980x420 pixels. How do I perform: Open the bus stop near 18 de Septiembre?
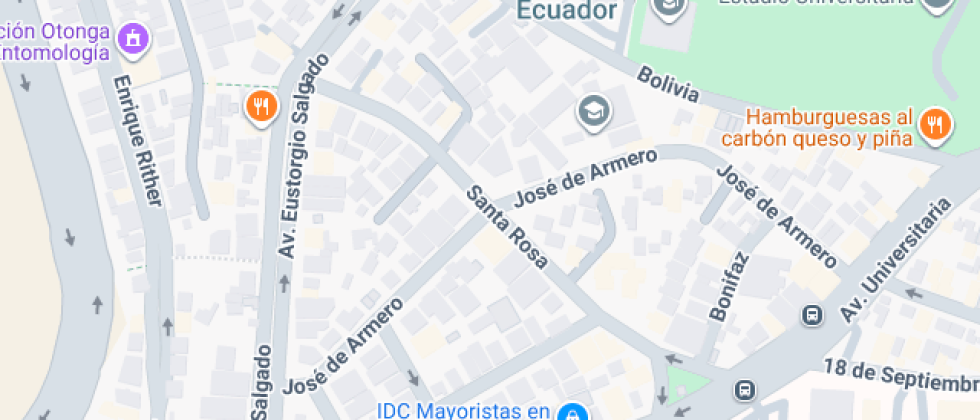click(x=744, y=389)
